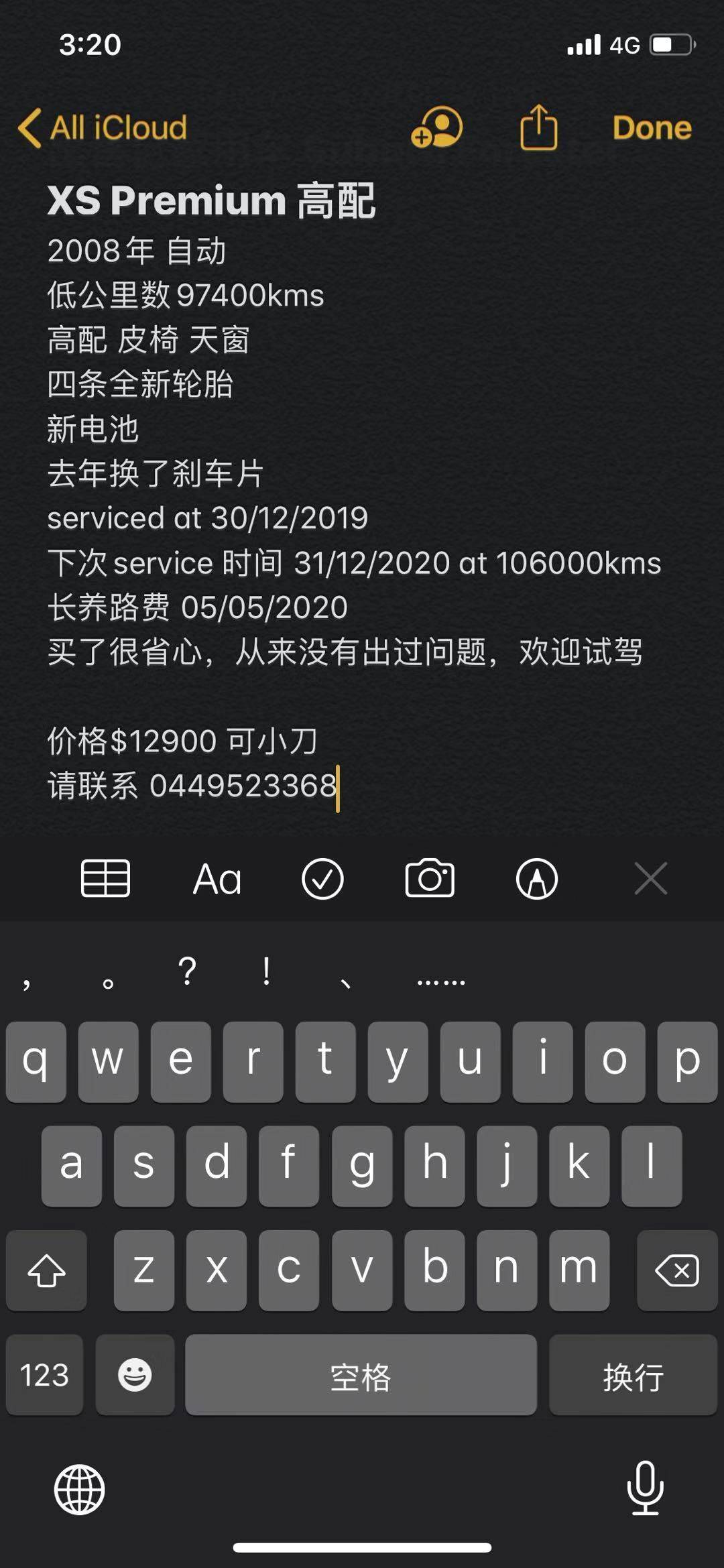
Task: Go back to All iCloud
Action: [103, 127]
